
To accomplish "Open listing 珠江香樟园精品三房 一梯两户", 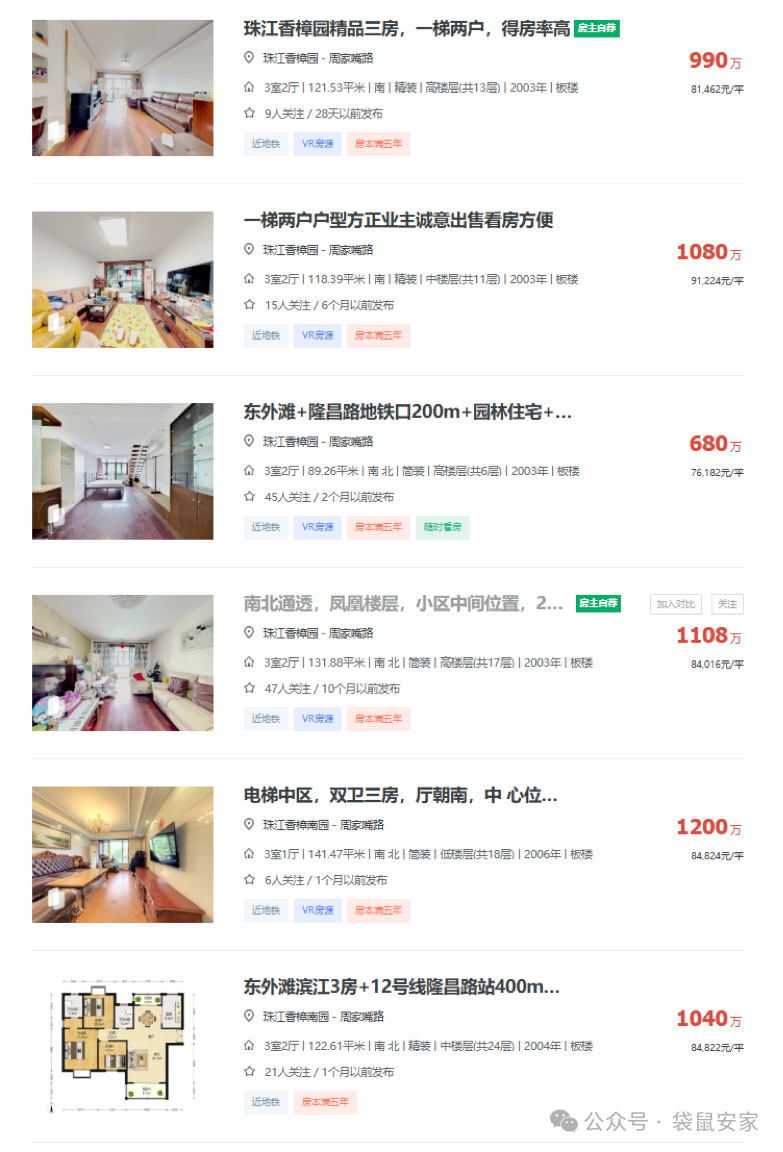I will click(405, 29).
